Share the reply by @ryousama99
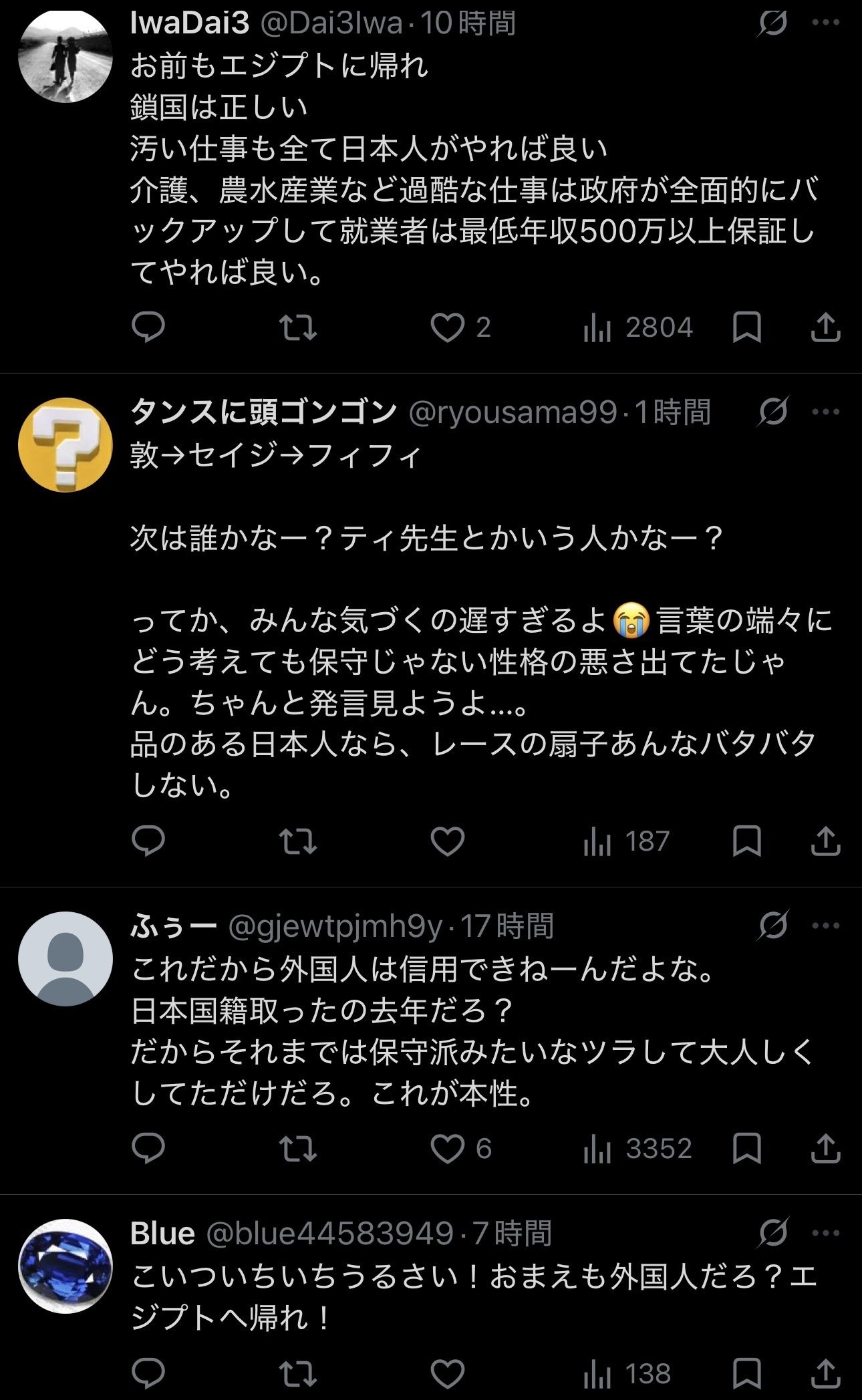The height and width of the screenshot is (1400, 862). pyautogui.click(x=825, y=841)
